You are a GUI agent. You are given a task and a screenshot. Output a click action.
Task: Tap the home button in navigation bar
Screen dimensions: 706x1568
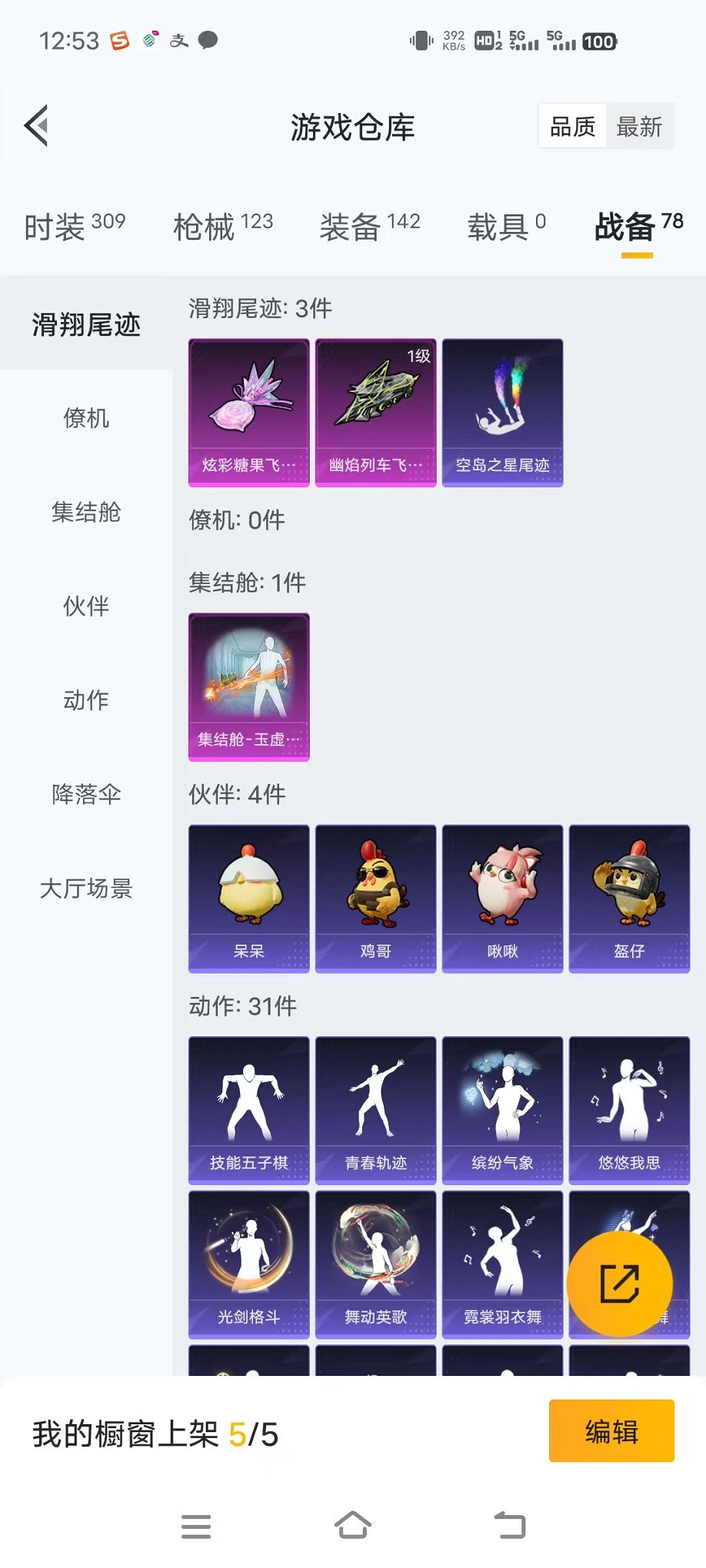coord(352,1526)
